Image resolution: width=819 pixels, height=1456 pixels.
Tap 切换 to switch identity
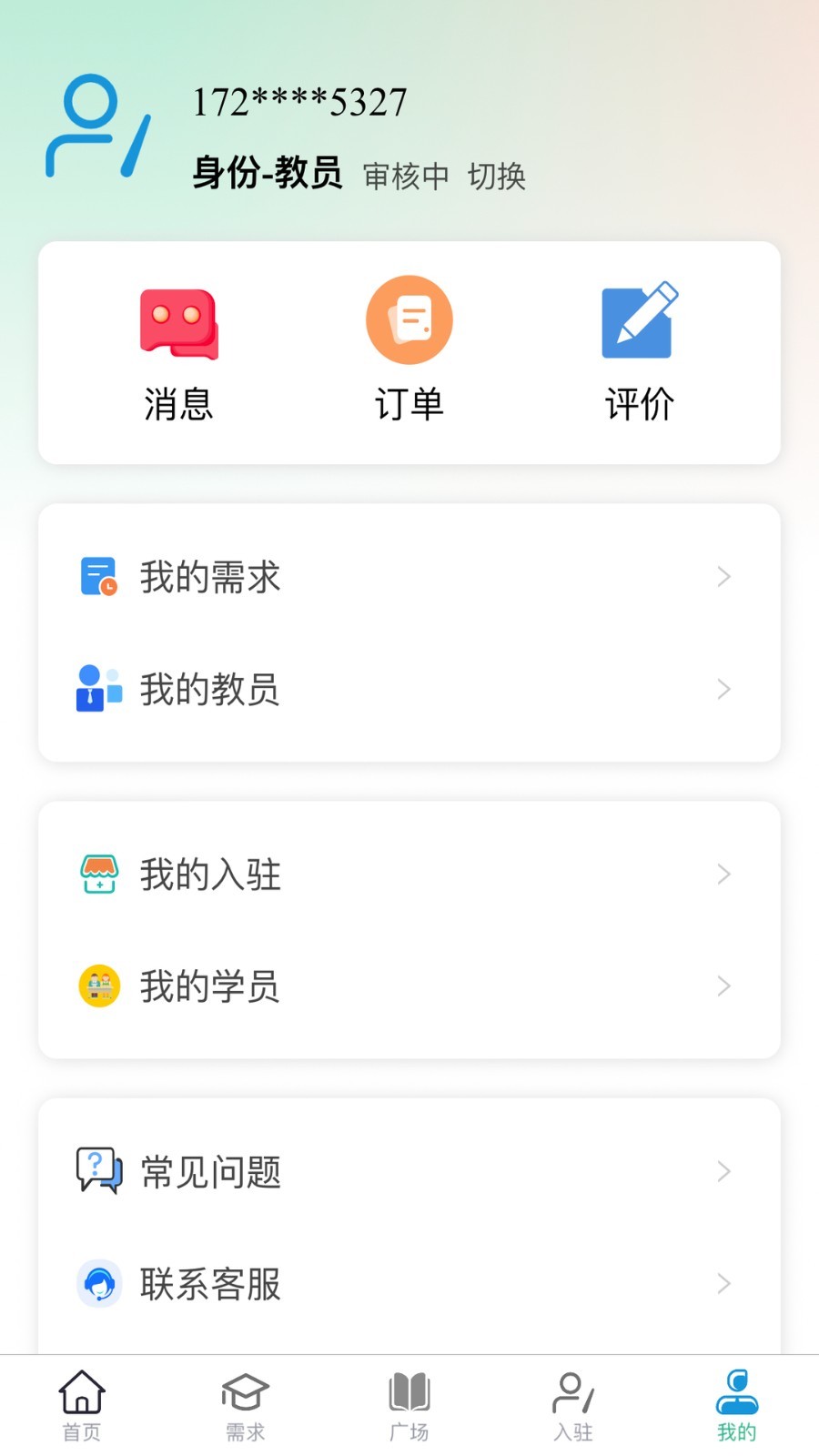click(x=497, y=176)
